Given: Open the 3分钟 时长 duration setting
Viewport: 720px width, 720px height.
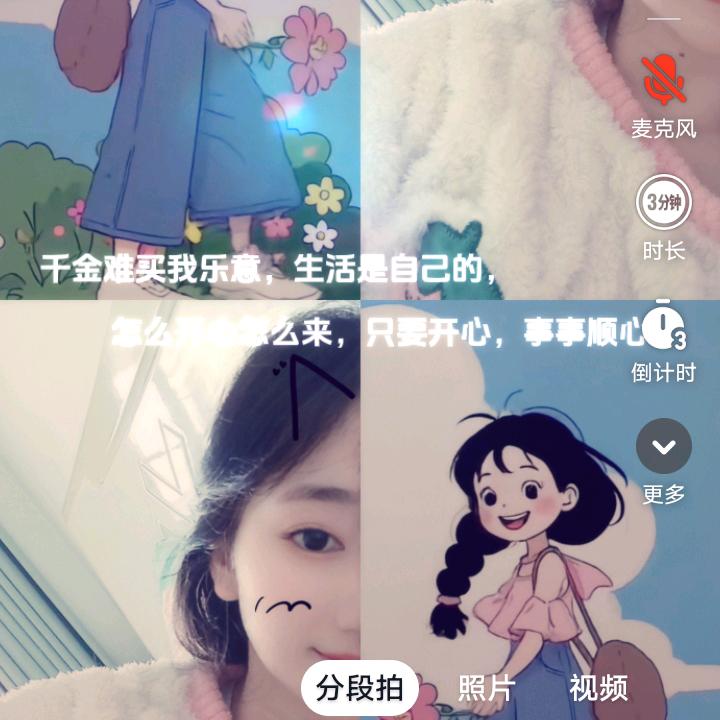Looking at the screenshot, I should 663,203.
